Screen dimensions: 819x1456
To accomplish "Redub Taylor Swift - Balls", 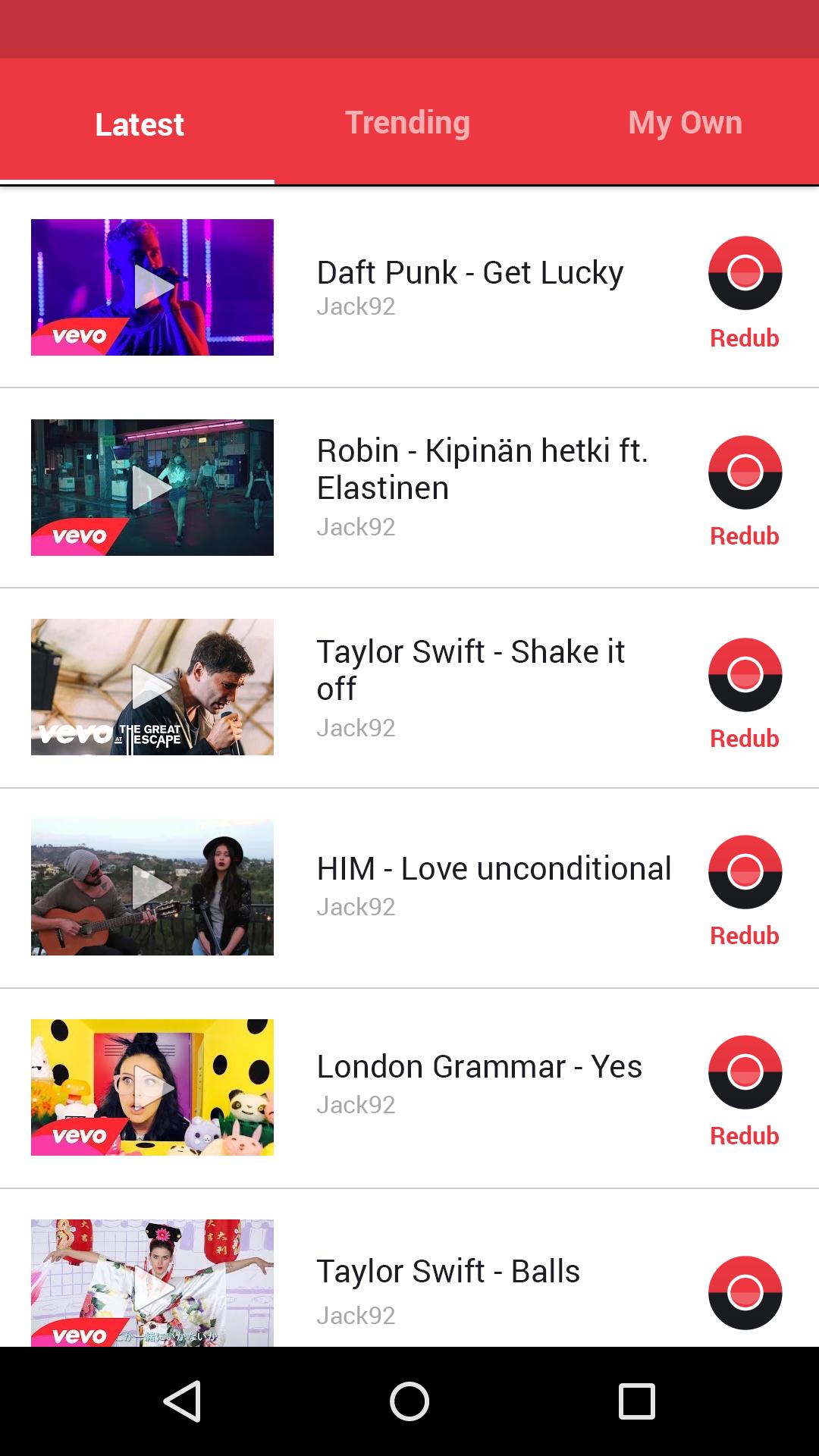I will [745, 1293].
